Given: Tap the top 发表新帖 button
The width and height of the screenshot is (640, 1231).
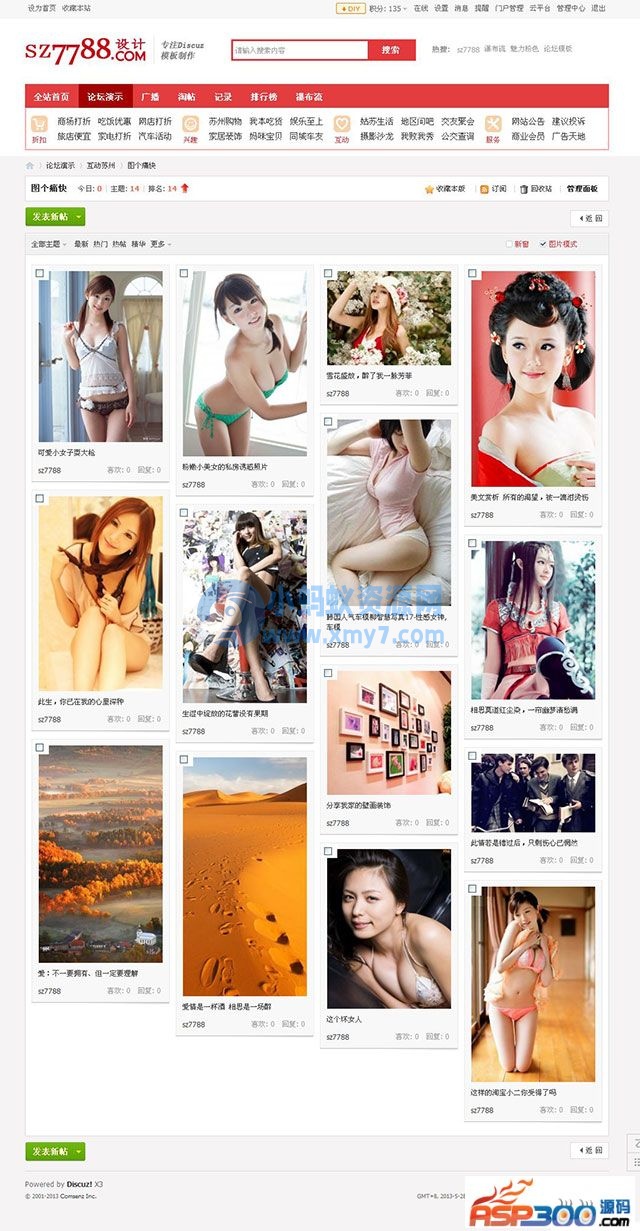Looking at the screenshot, I should pyautogui.click(x=55, y=217).
